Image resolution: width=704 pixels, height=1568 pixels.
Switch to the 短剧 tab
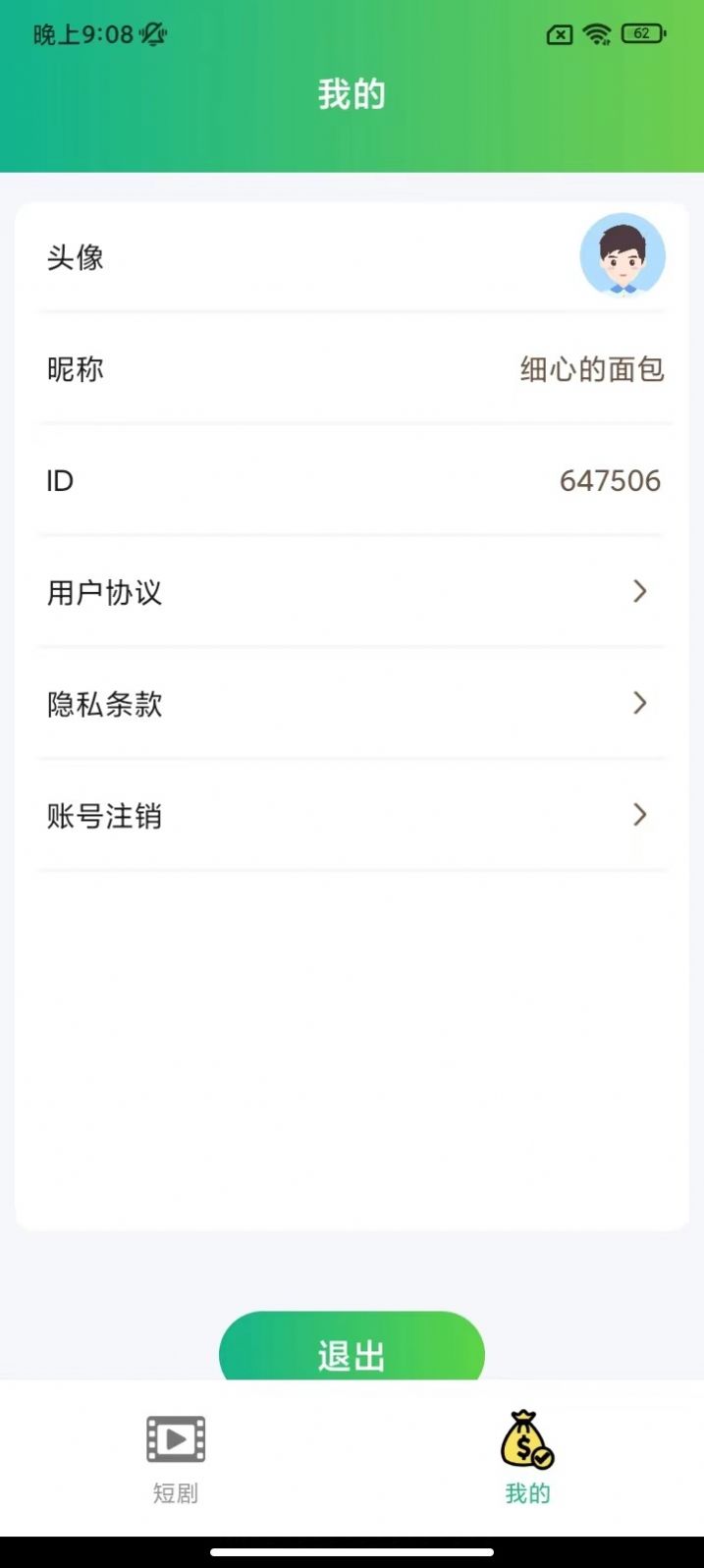[176, 1458]
